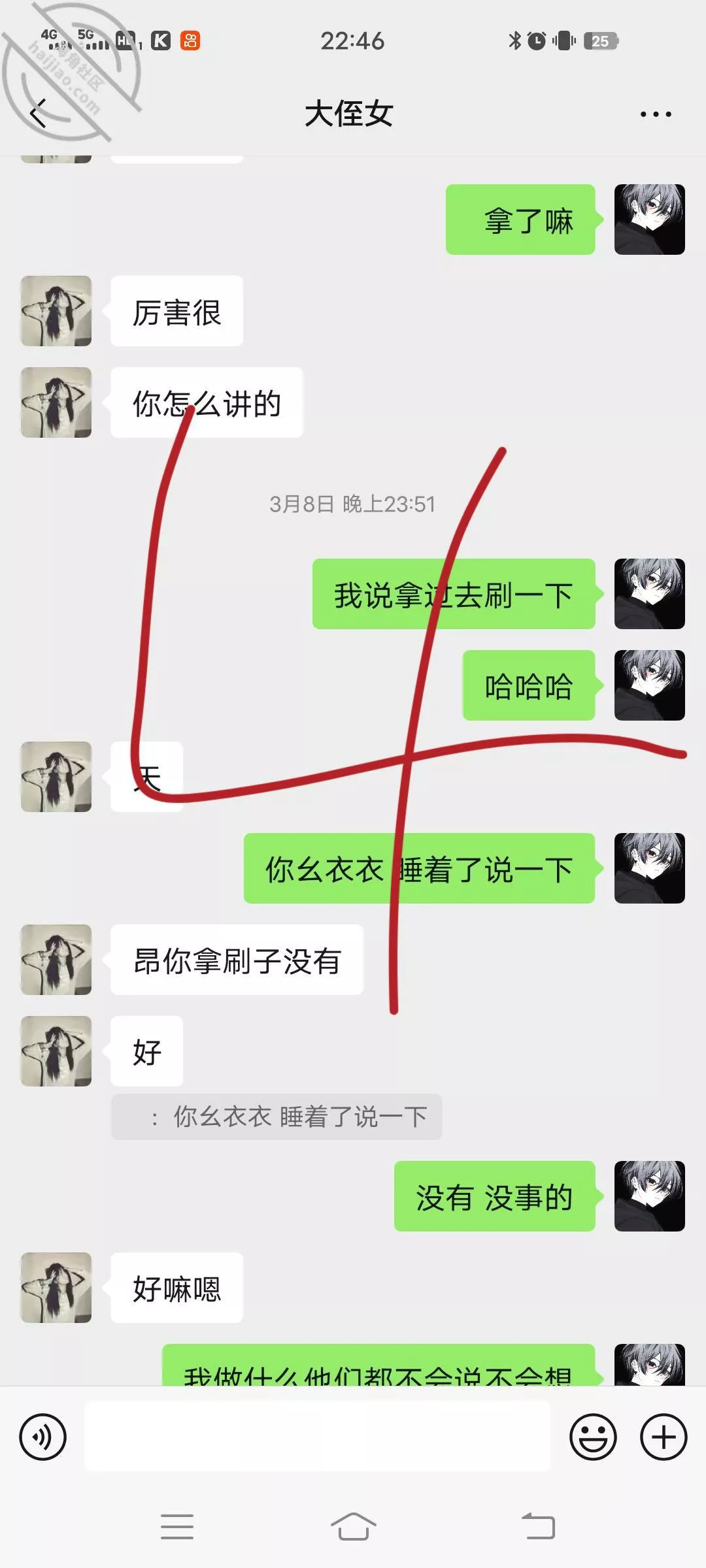This screenshot has height=1568, width=706.
Task: Tap system home button
Action: pos(353,1527)
